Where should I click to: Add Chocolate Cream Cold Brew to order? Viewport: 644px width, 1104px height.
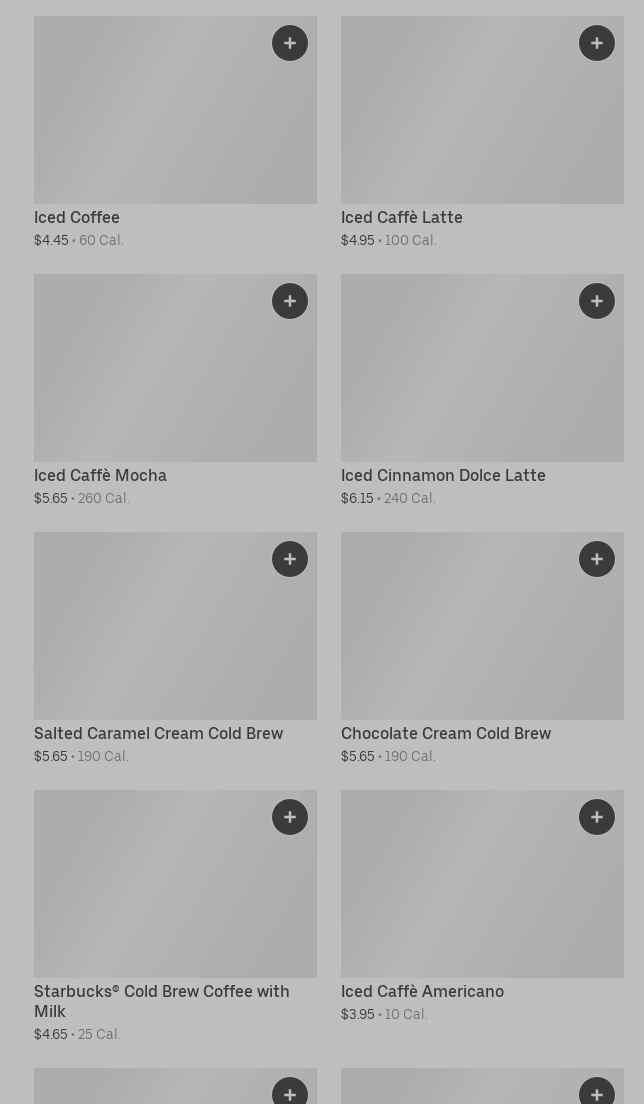tap(597, 559)
